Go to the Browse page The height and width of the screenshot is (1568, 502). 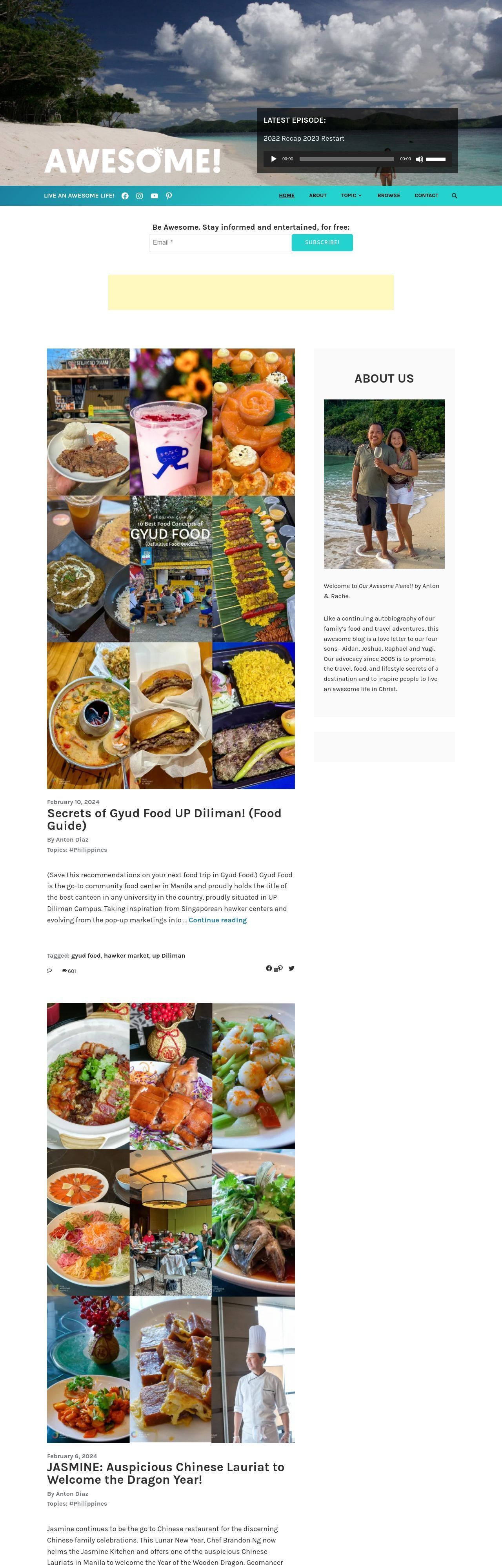[x=388, y=195]
